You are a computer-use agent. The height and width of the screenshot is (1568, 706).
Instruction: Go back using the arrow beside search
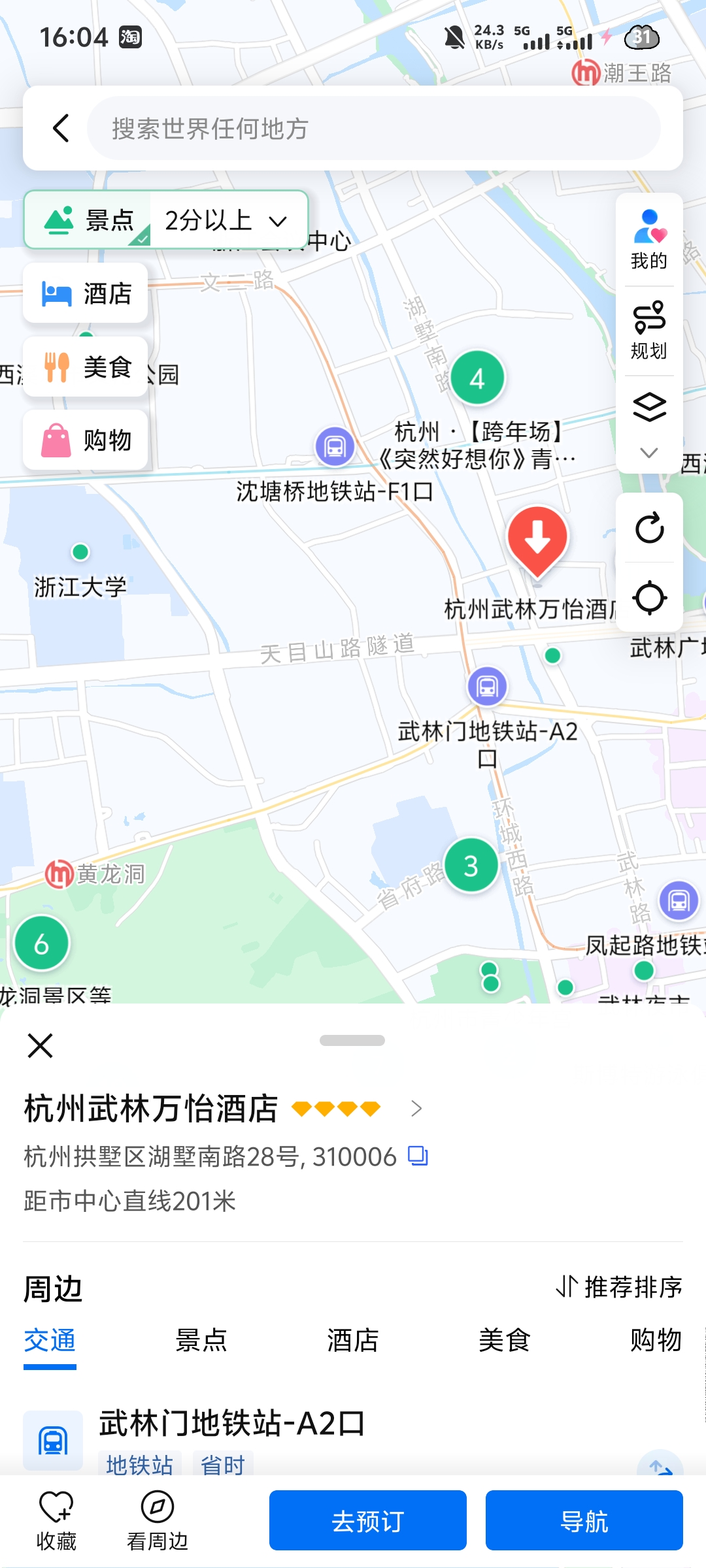click(61, 128)
